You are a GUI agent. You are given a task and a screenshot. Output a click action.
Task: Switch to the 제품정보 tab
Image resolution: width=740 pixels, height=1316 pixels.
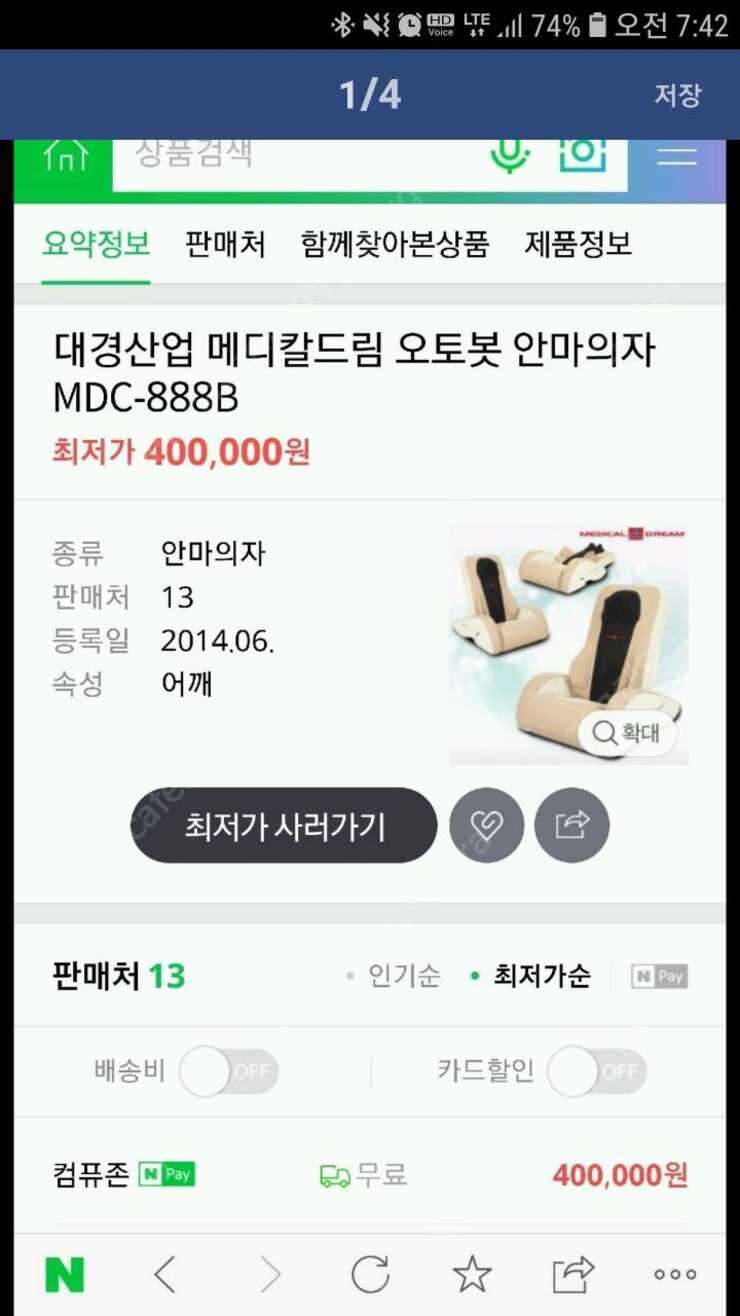pos(578,244)
